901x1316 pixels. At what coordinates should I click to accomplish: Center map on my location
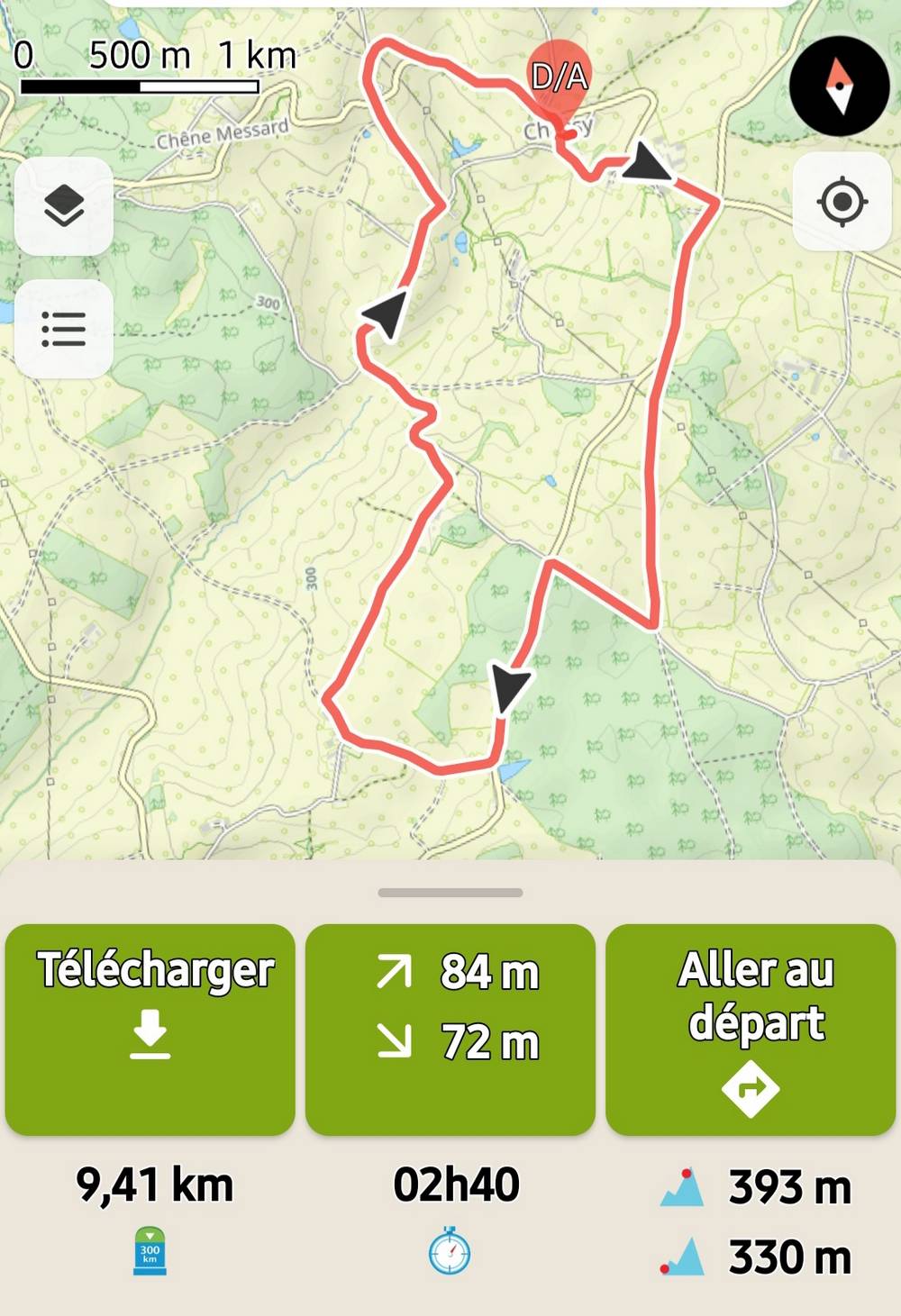[842, 202]
